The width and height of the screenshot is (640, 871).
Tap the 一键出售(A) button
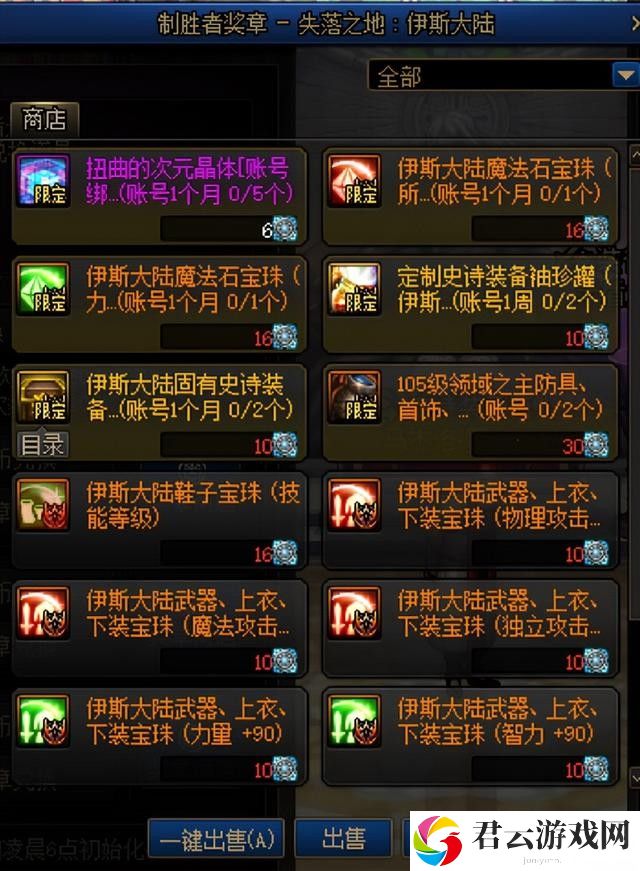[x=216, y=838]
